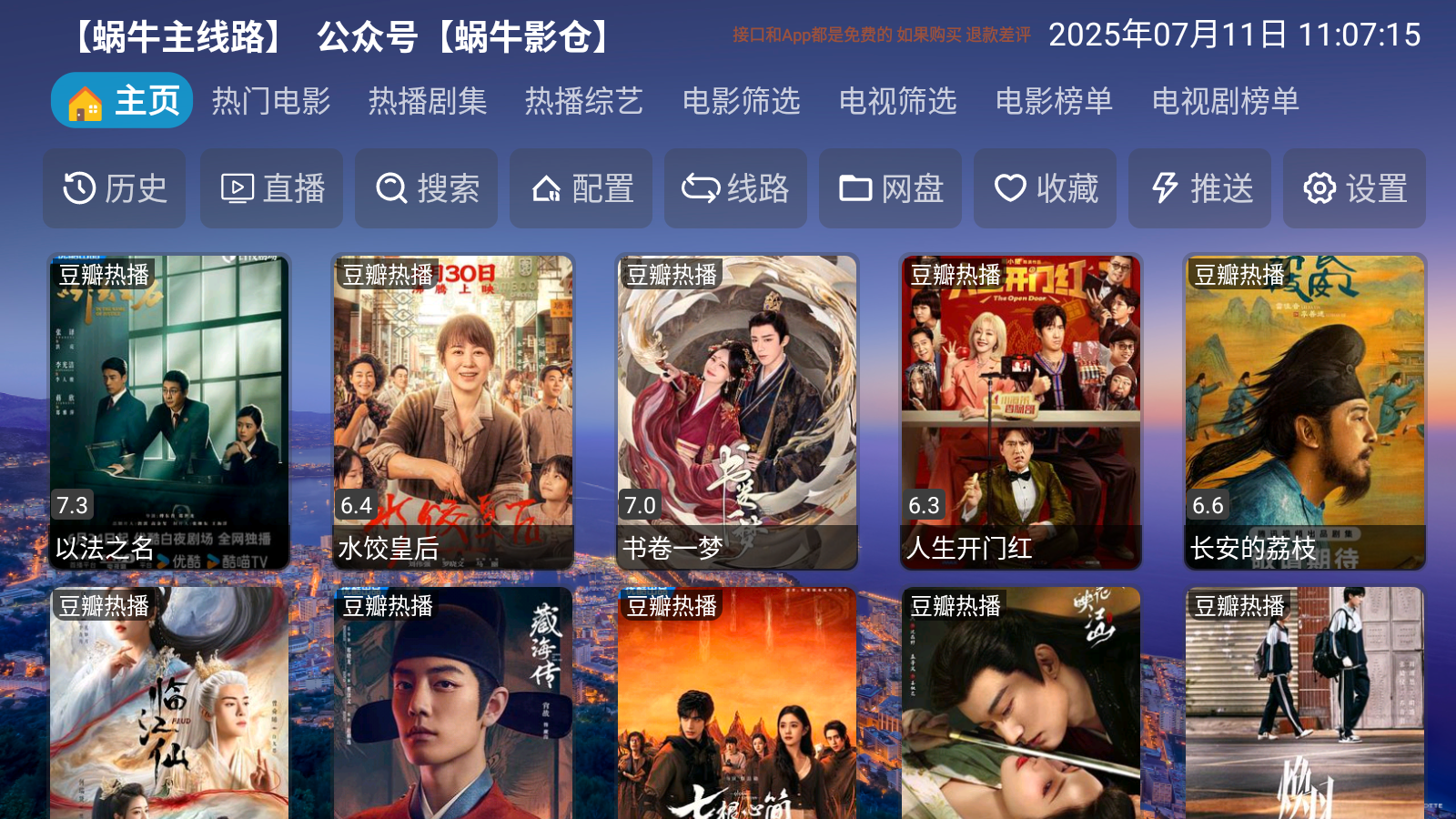Open the 电影榜单 tab
The image size is (1456, 819).
[1055, 101]
